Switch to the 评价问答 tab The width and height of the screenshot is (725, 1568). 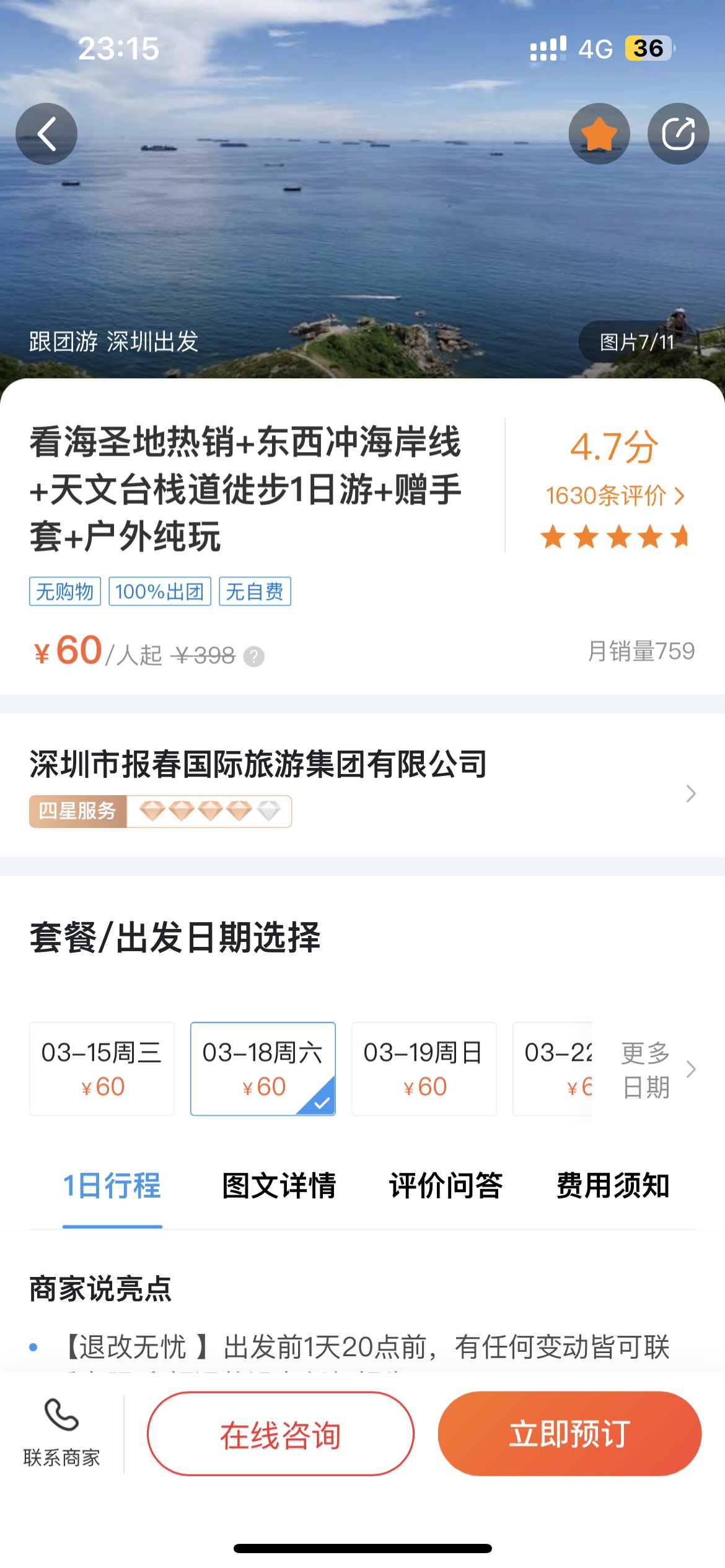point(446,1186)
